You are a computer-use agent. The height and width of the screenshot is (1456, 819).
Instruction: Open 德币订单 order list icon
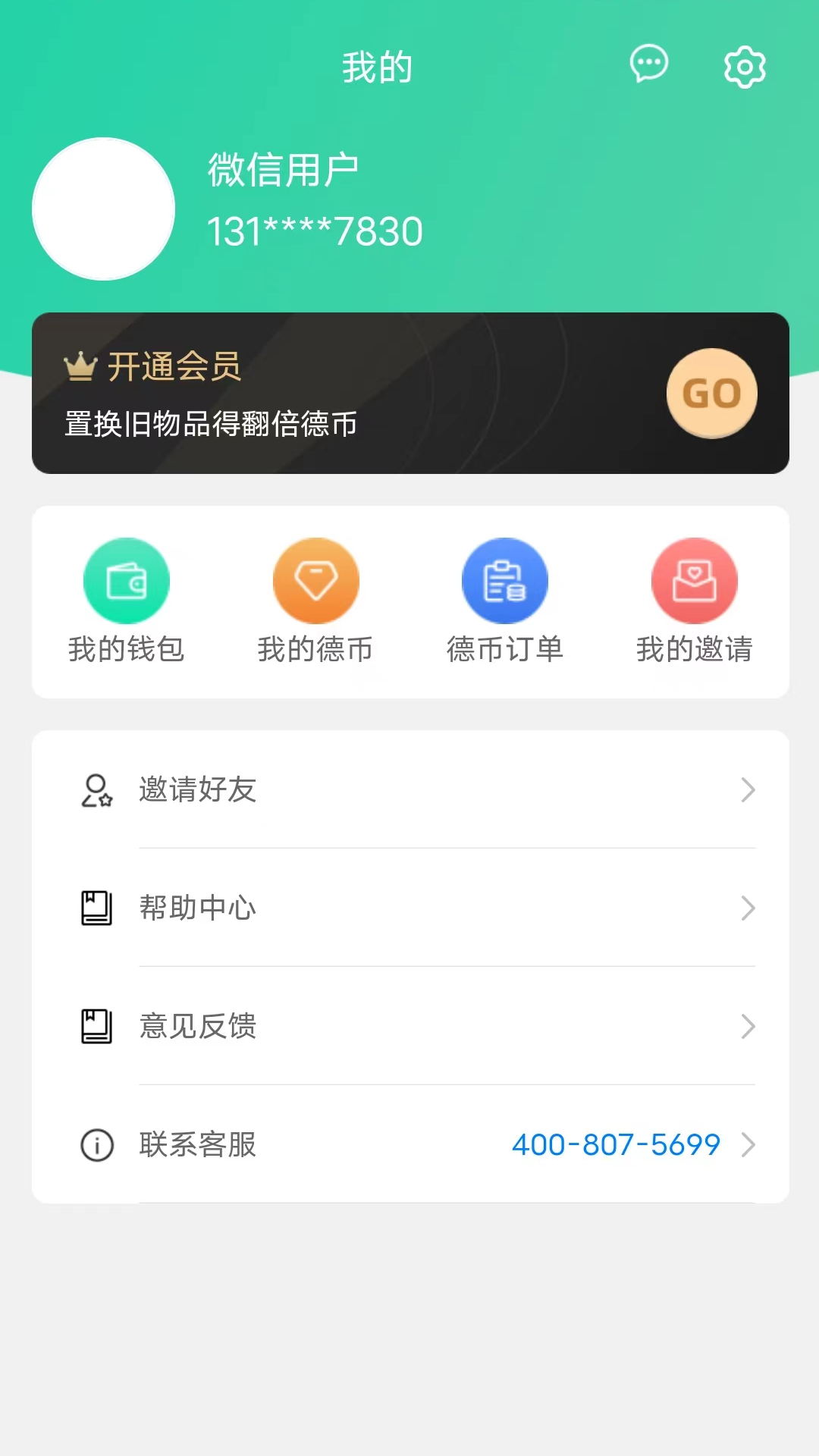click(505, 580)
